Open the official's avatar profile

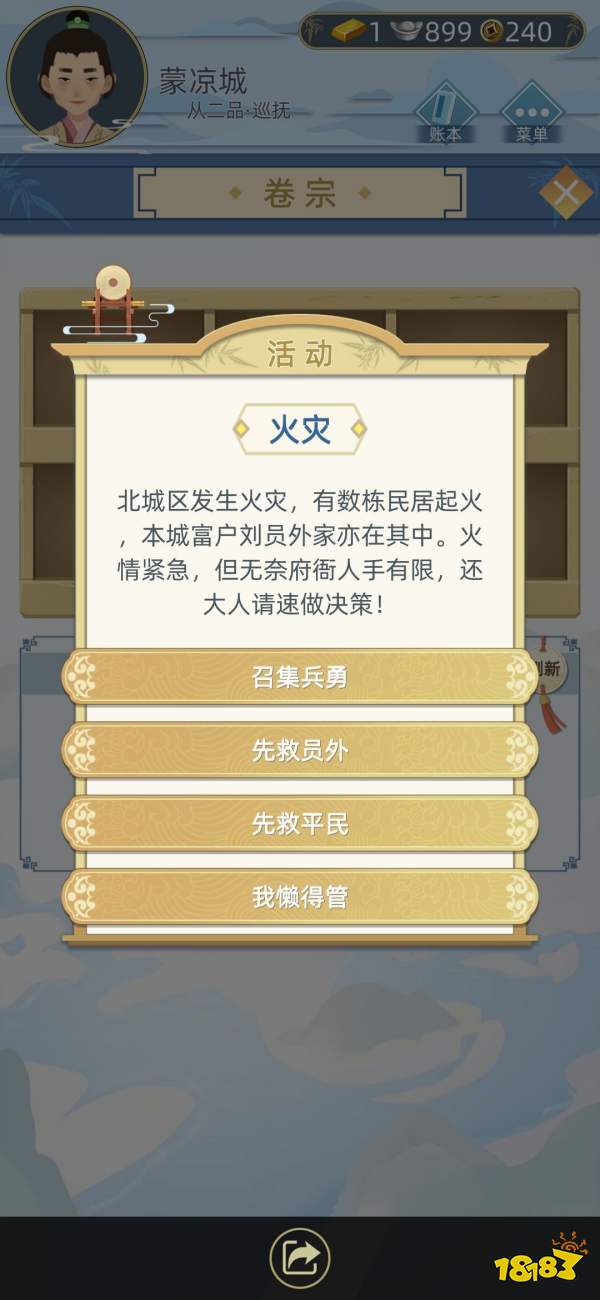[x=76, y=76]
